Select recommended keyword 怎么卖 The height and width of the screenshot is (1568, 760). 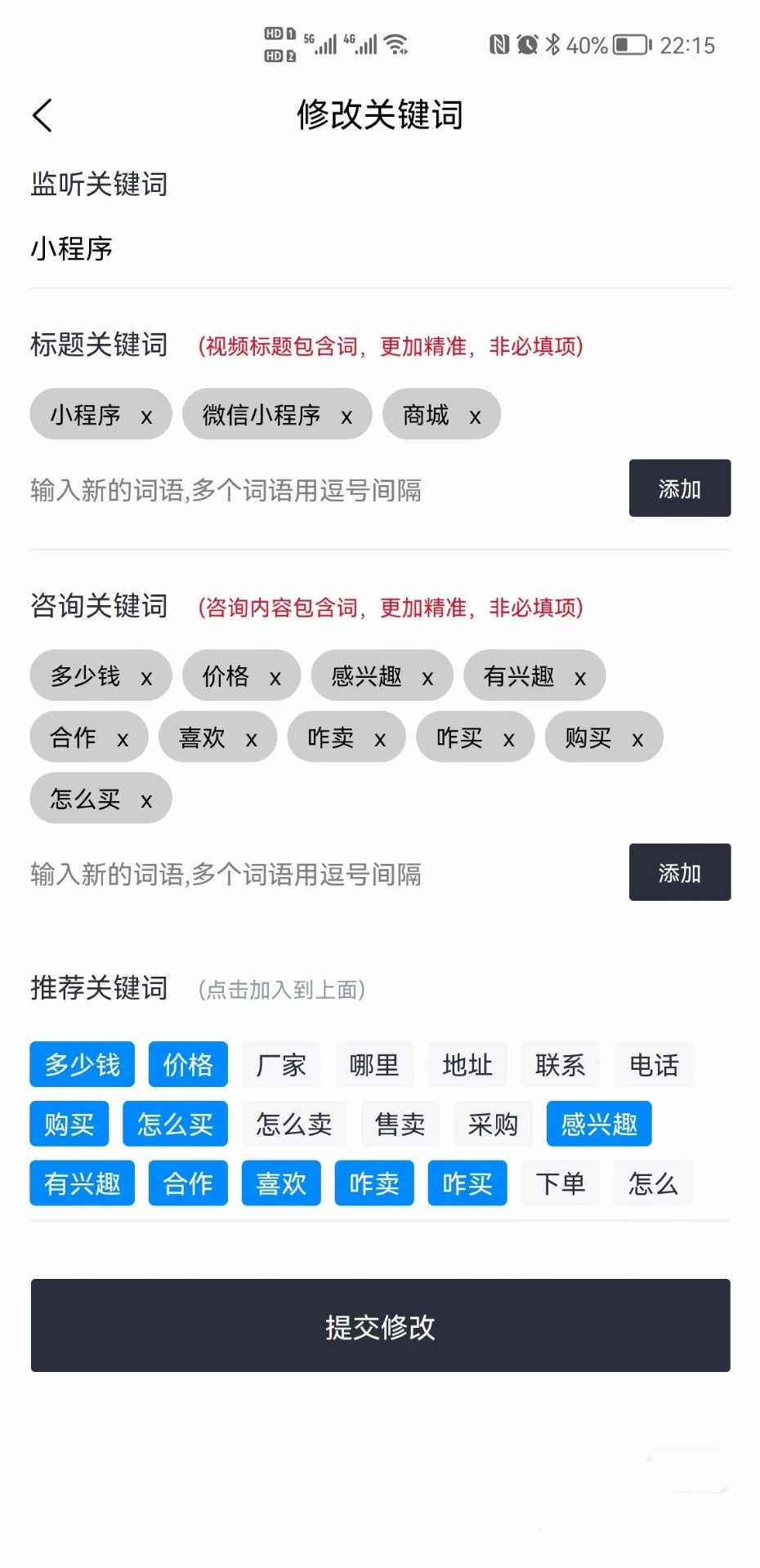(294, 1124)
